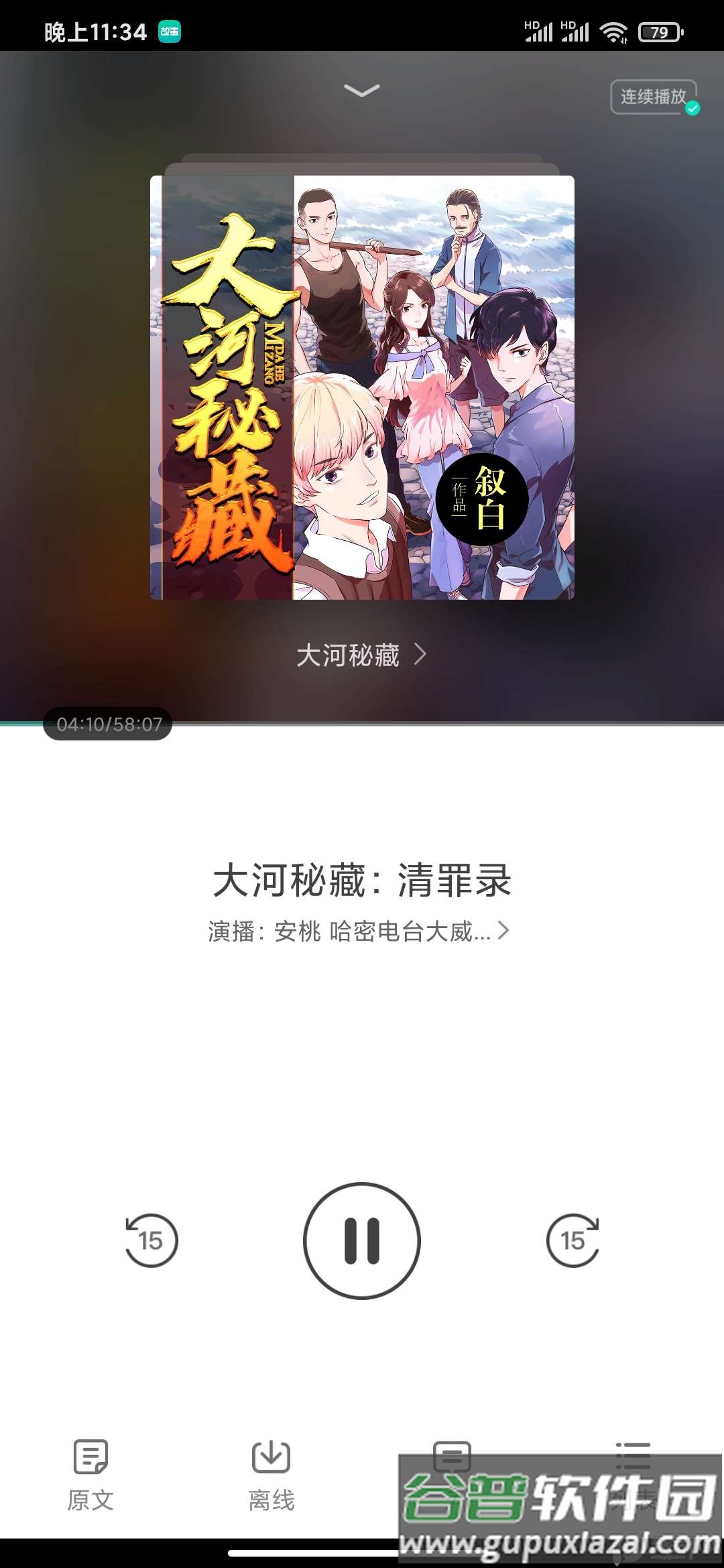Toggle 连续播放 continuous playback
The width and height of the screenshot is (724, 1568).
(654, 97)
